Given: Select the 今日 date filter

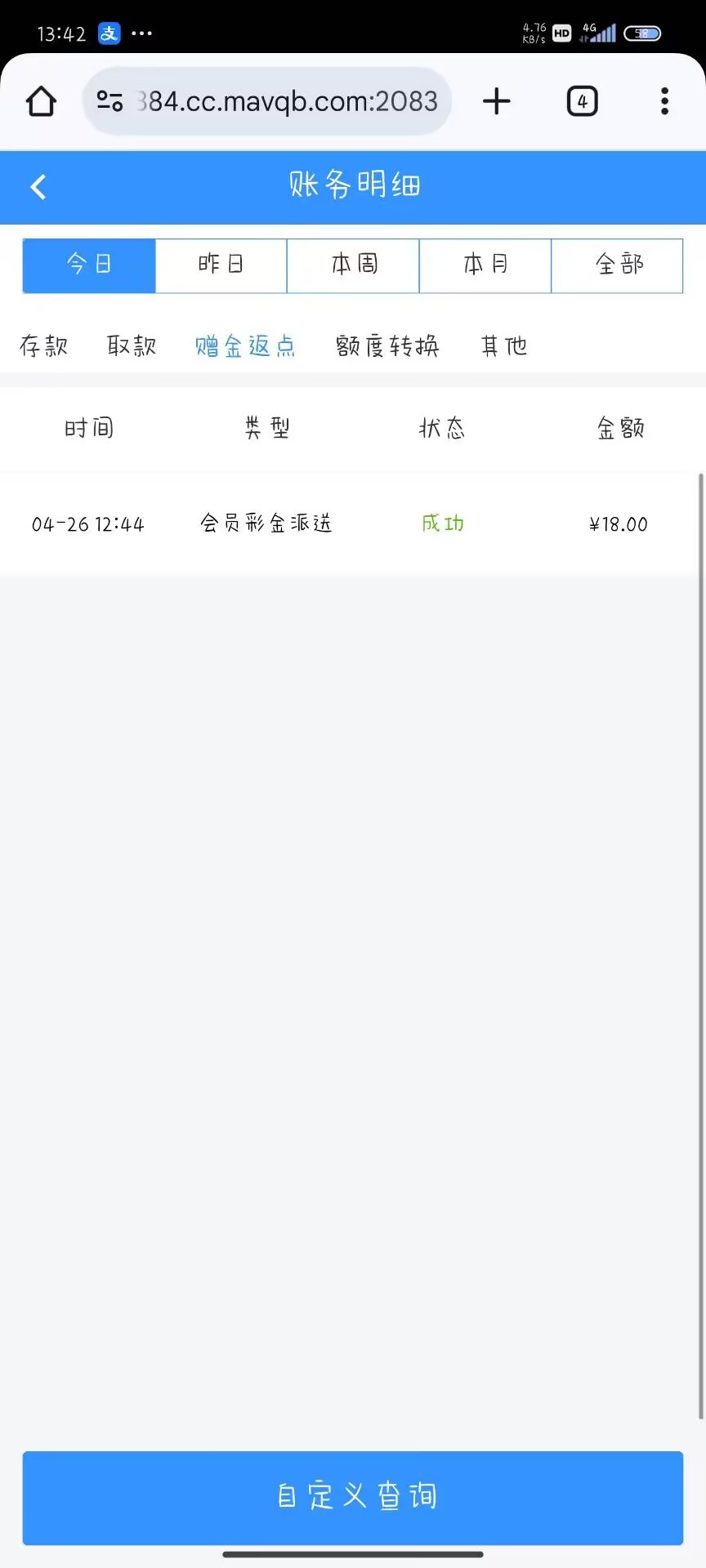Looking at the screenshot, I should [89, 265].
